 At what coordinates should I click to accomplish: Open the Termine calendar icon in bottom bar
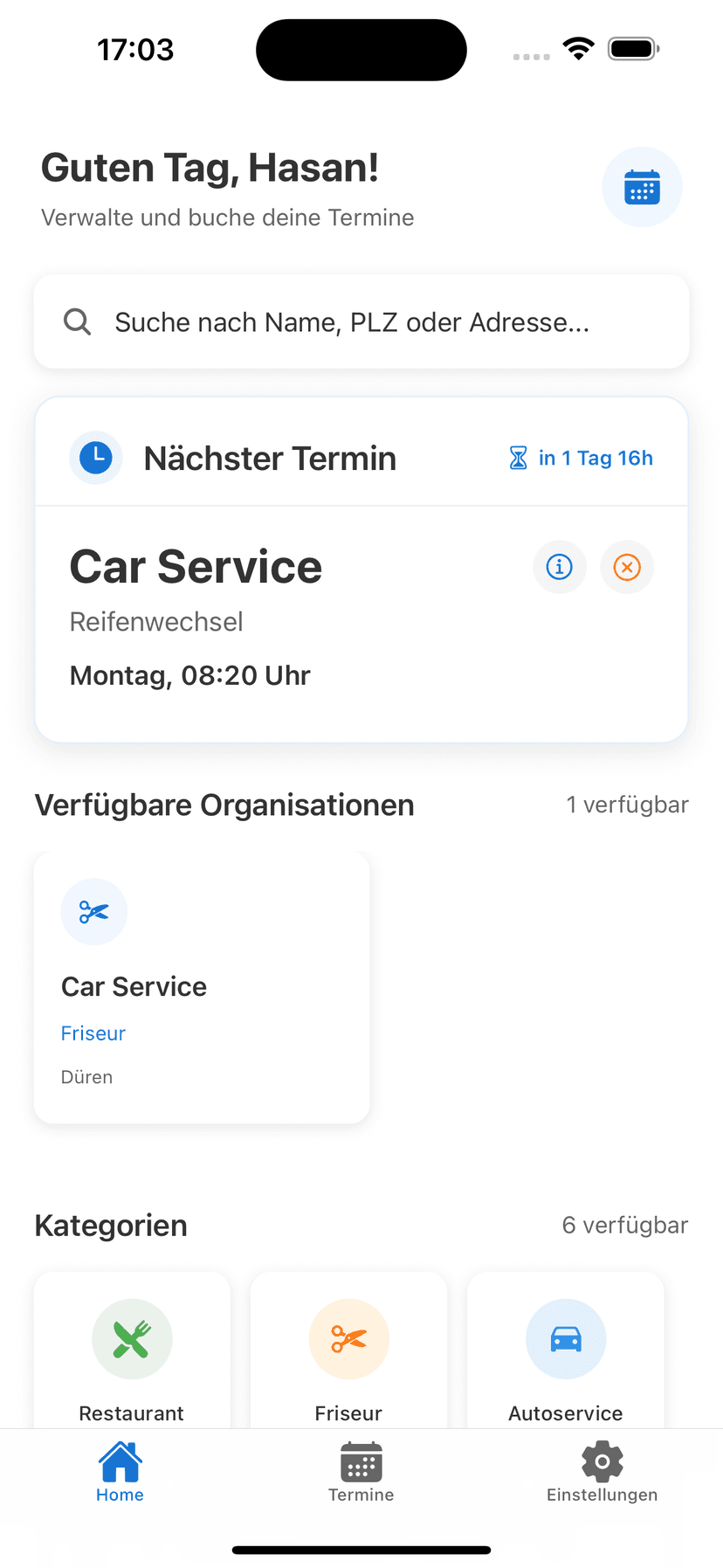[361, 1463]
